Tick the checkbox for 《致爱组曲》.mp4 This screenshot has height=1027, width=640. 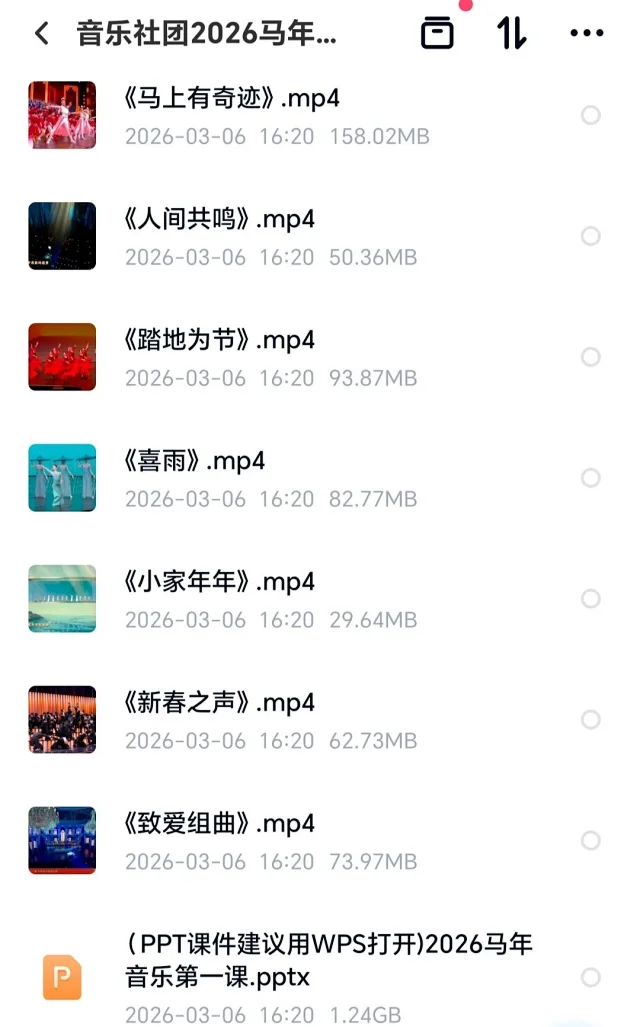coord(591,841)
